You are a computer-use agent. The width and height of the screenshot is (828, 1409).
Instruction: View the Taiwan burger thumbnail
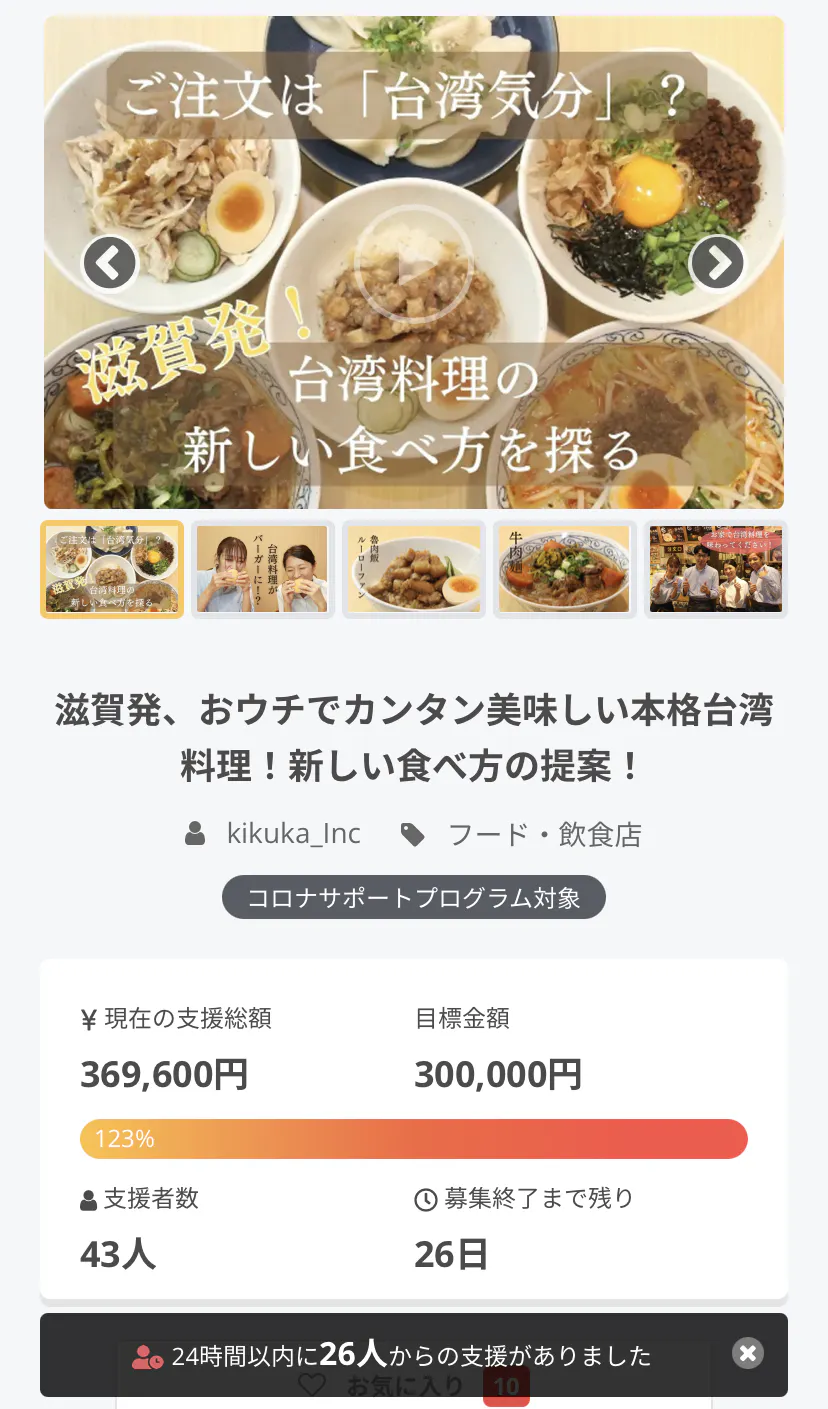click(x=263, y=569)
